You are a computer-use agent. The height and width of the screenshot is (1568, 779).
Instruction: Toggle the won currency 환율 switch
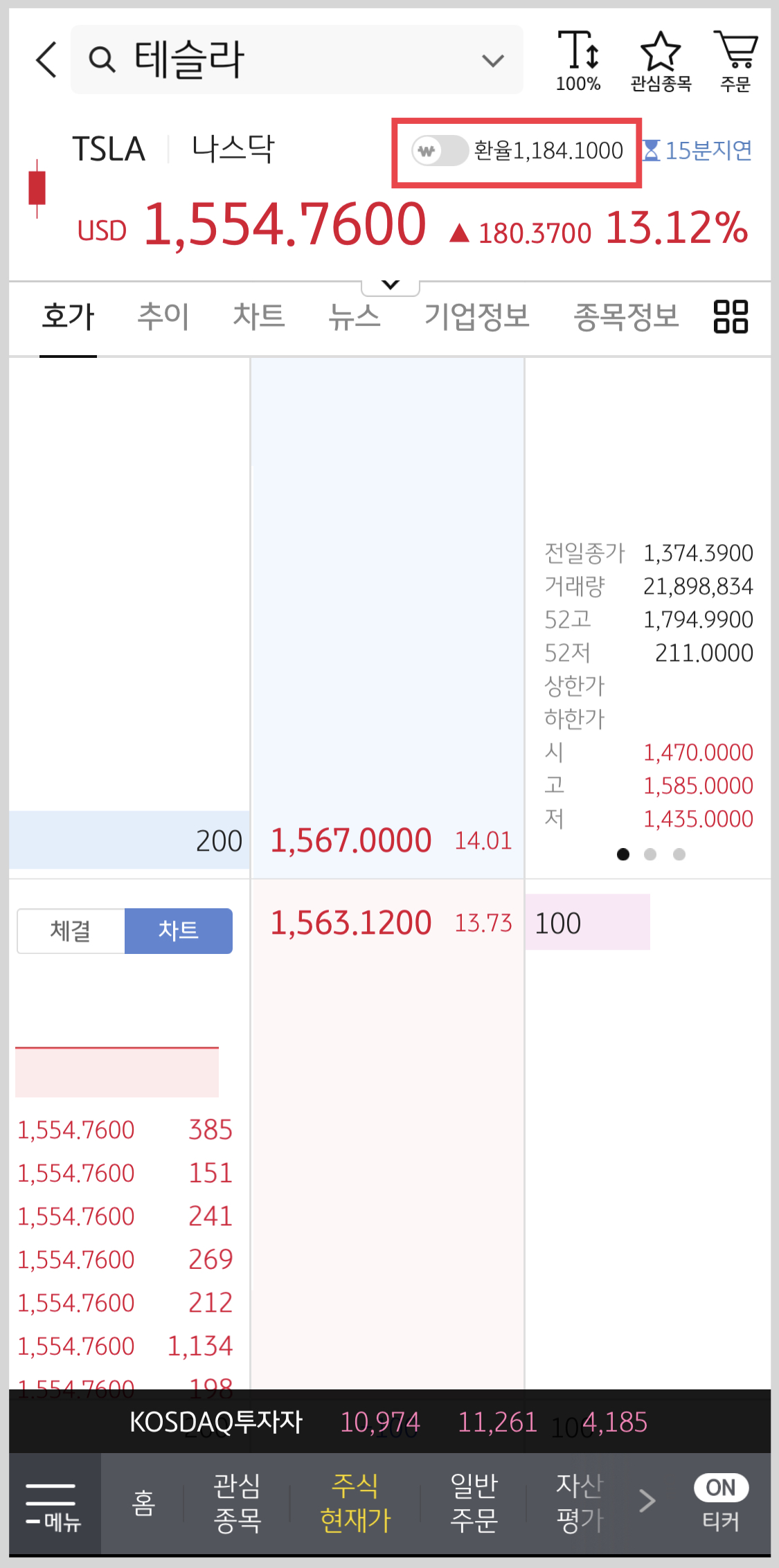440,150
